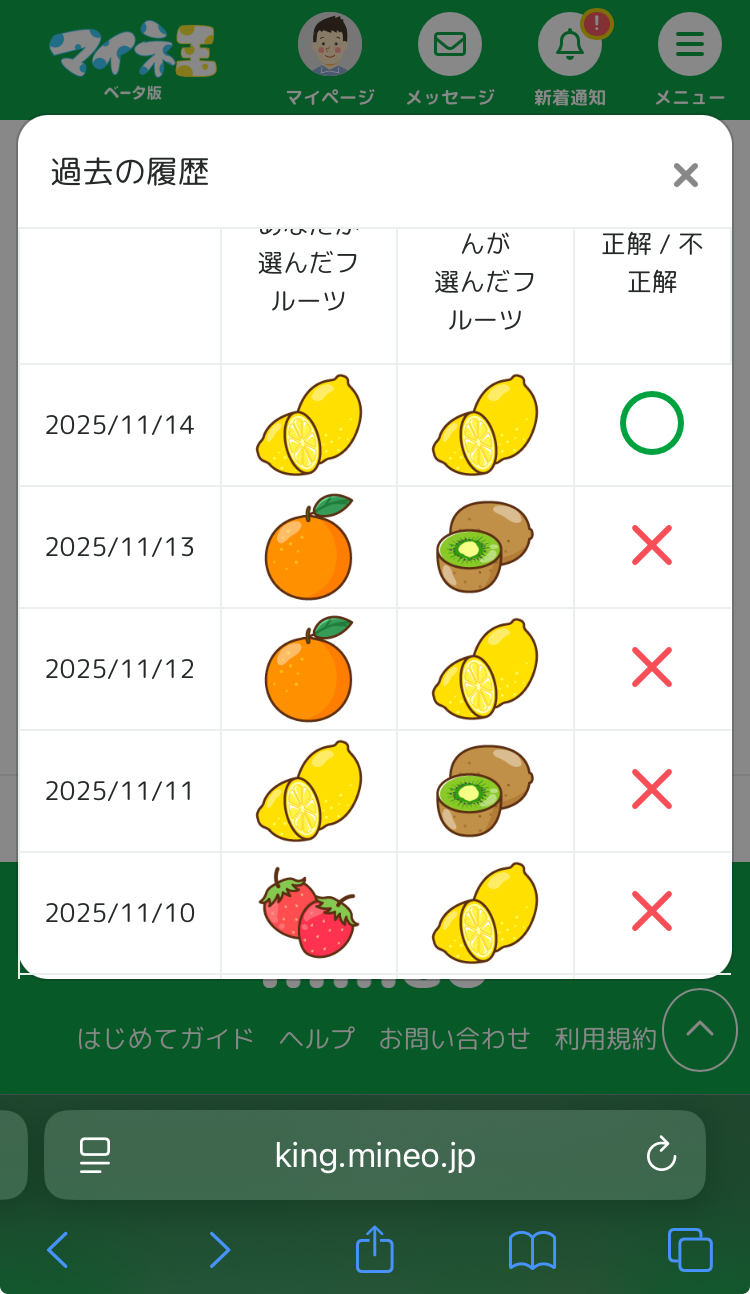
Task: Share this page
Action: tap(375, 1250)
